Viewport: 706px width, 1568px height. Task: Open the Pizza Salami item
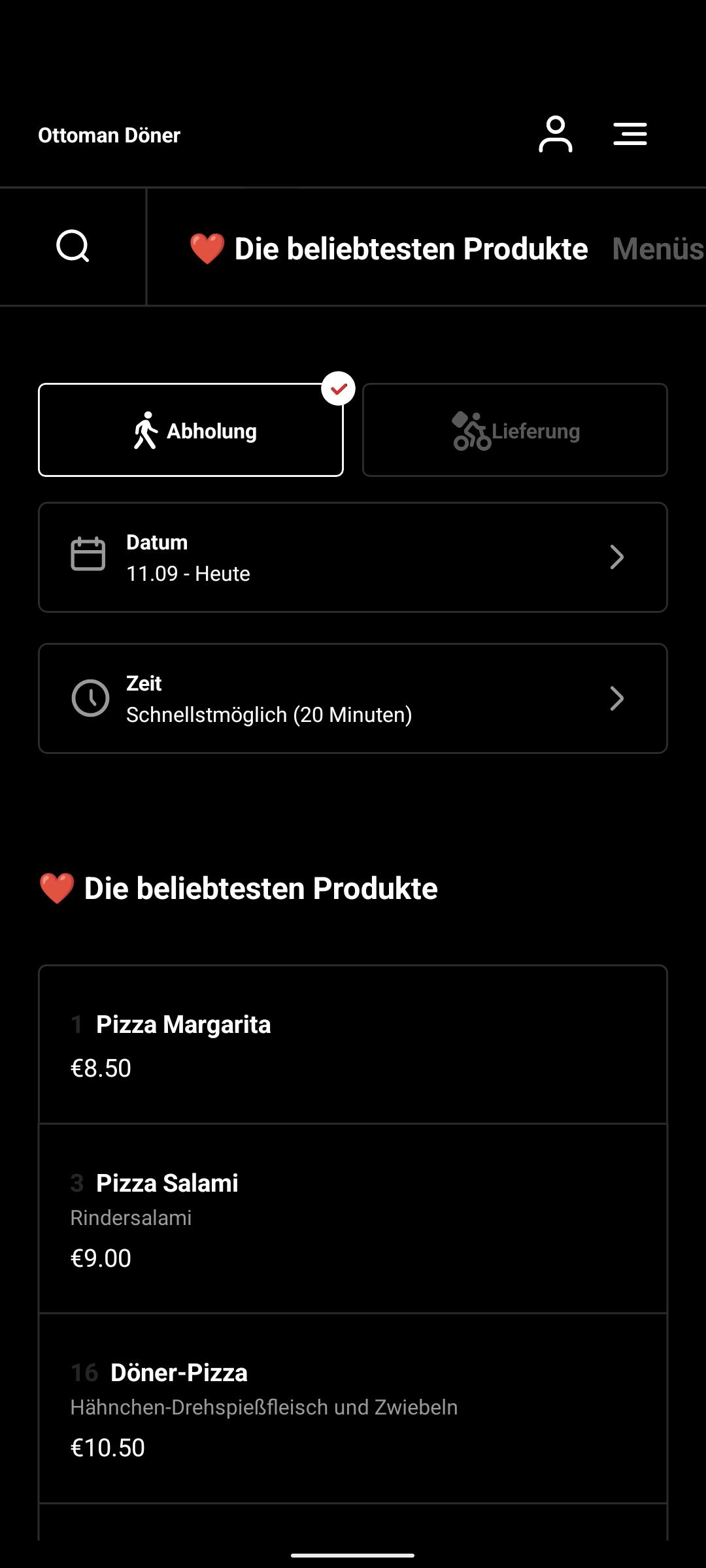click(353, 1218)
